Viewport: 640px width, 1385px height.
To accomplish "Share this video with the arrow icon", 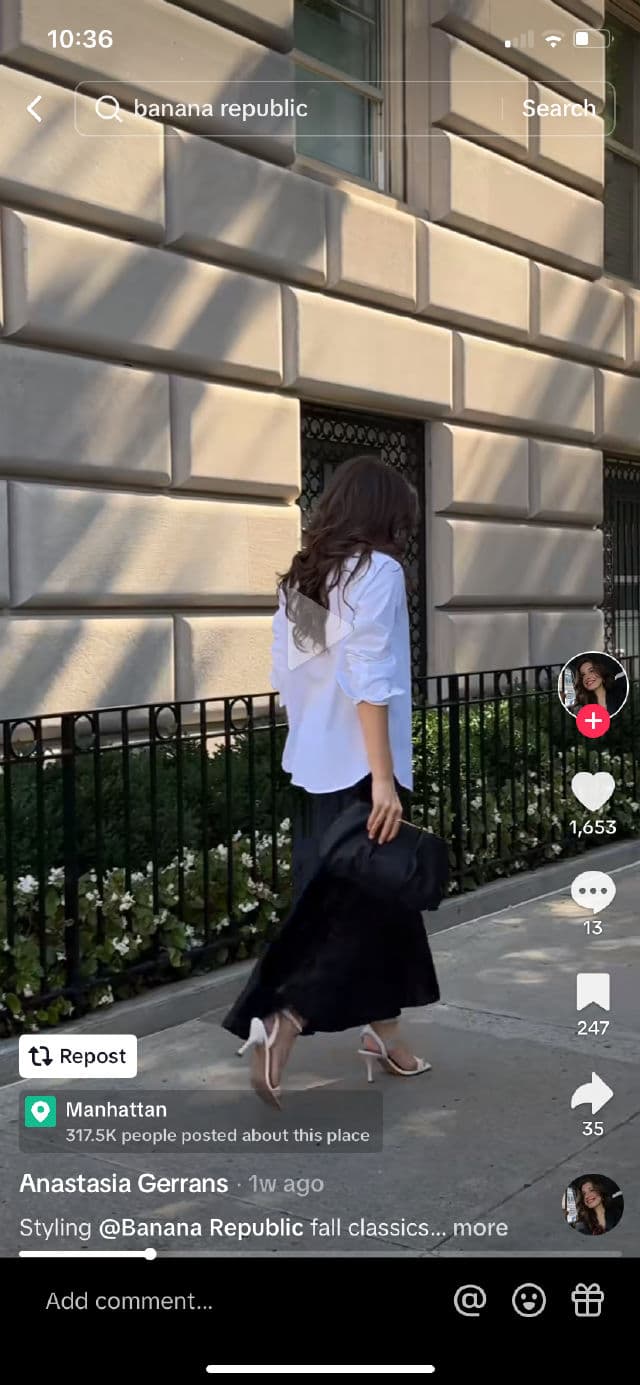I will (593, 1093).
